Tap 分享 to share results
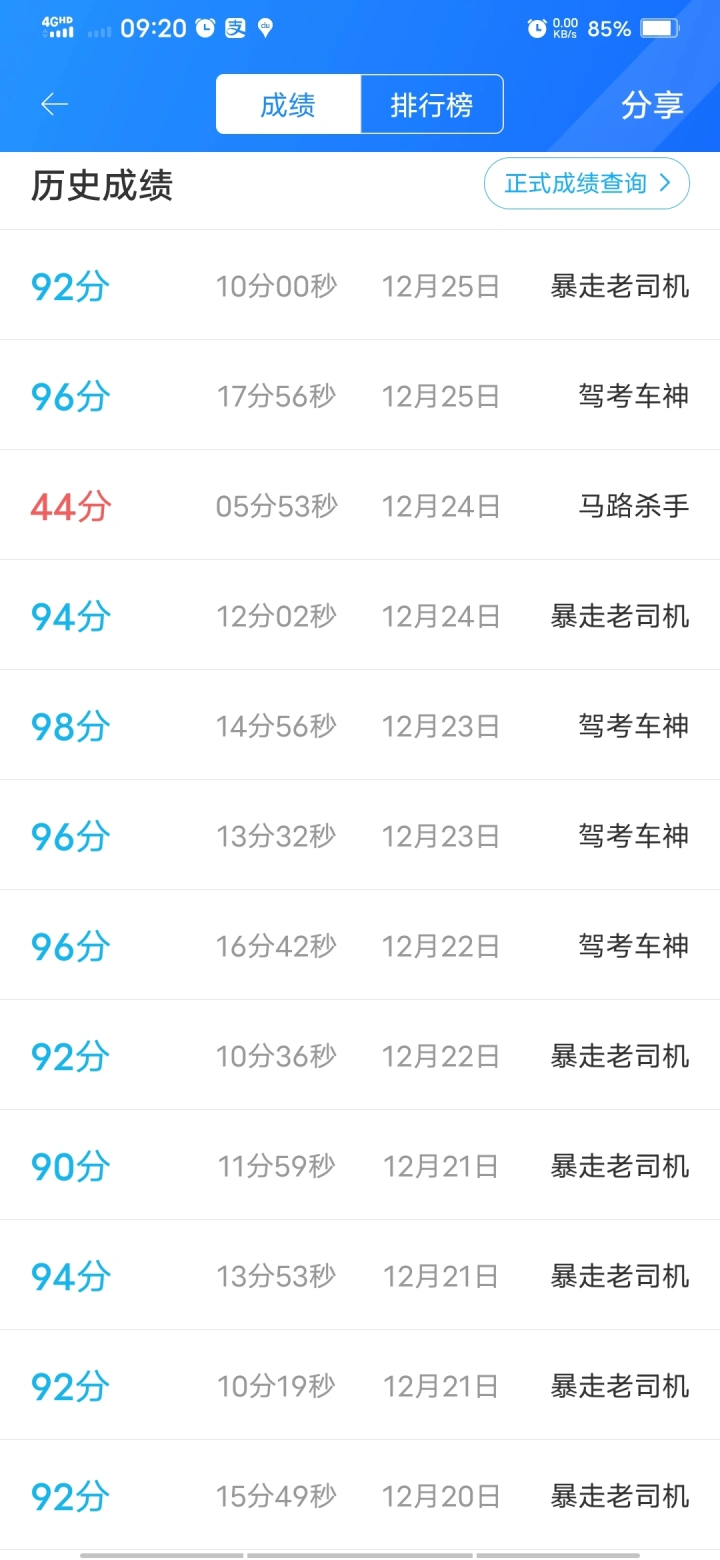Viewport: 720px width, 1560px height. tap(652, 104)
